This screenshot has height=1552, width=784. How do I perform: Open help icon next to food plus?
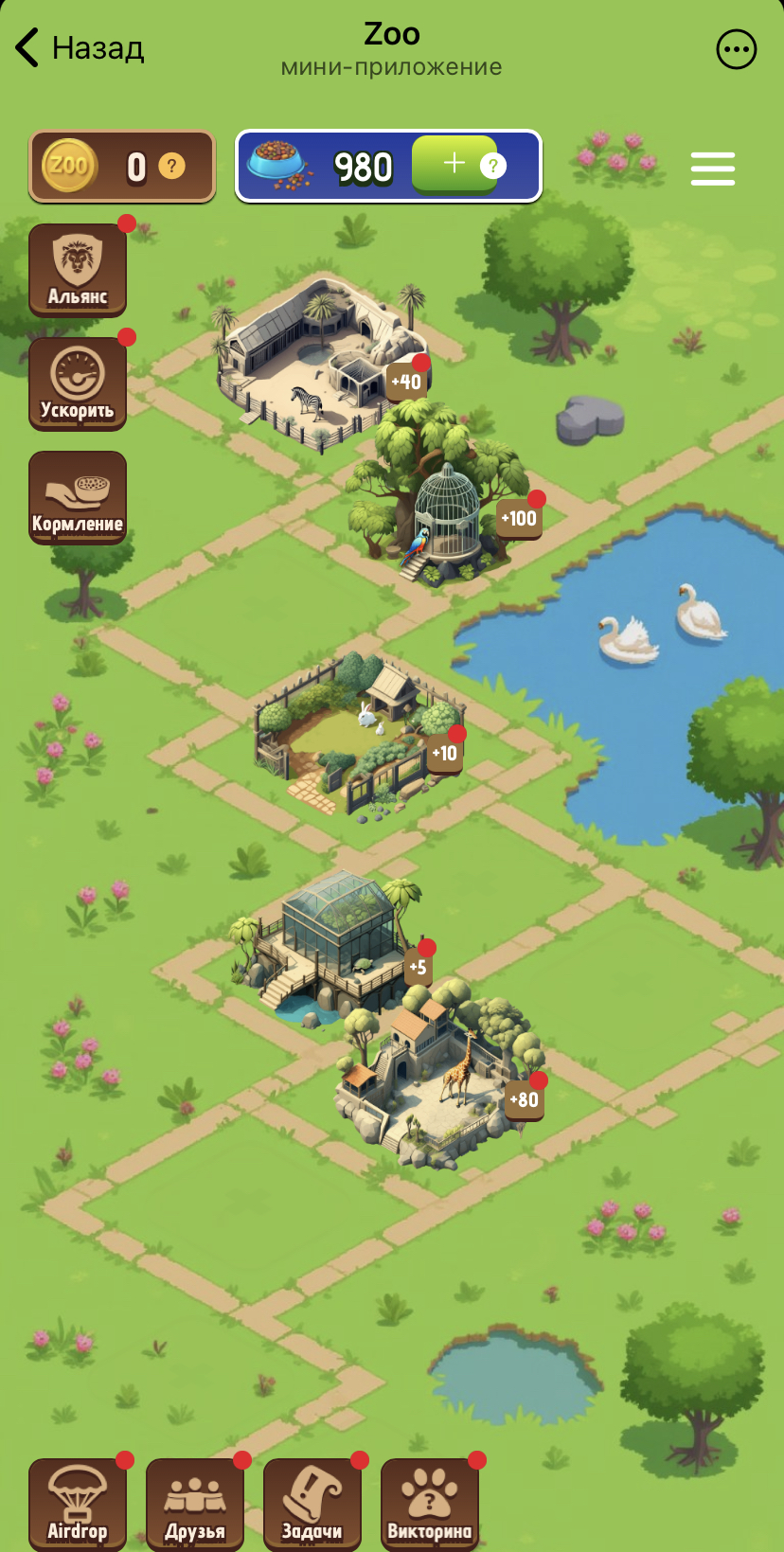pyautogui.click(x=493, y=166)
